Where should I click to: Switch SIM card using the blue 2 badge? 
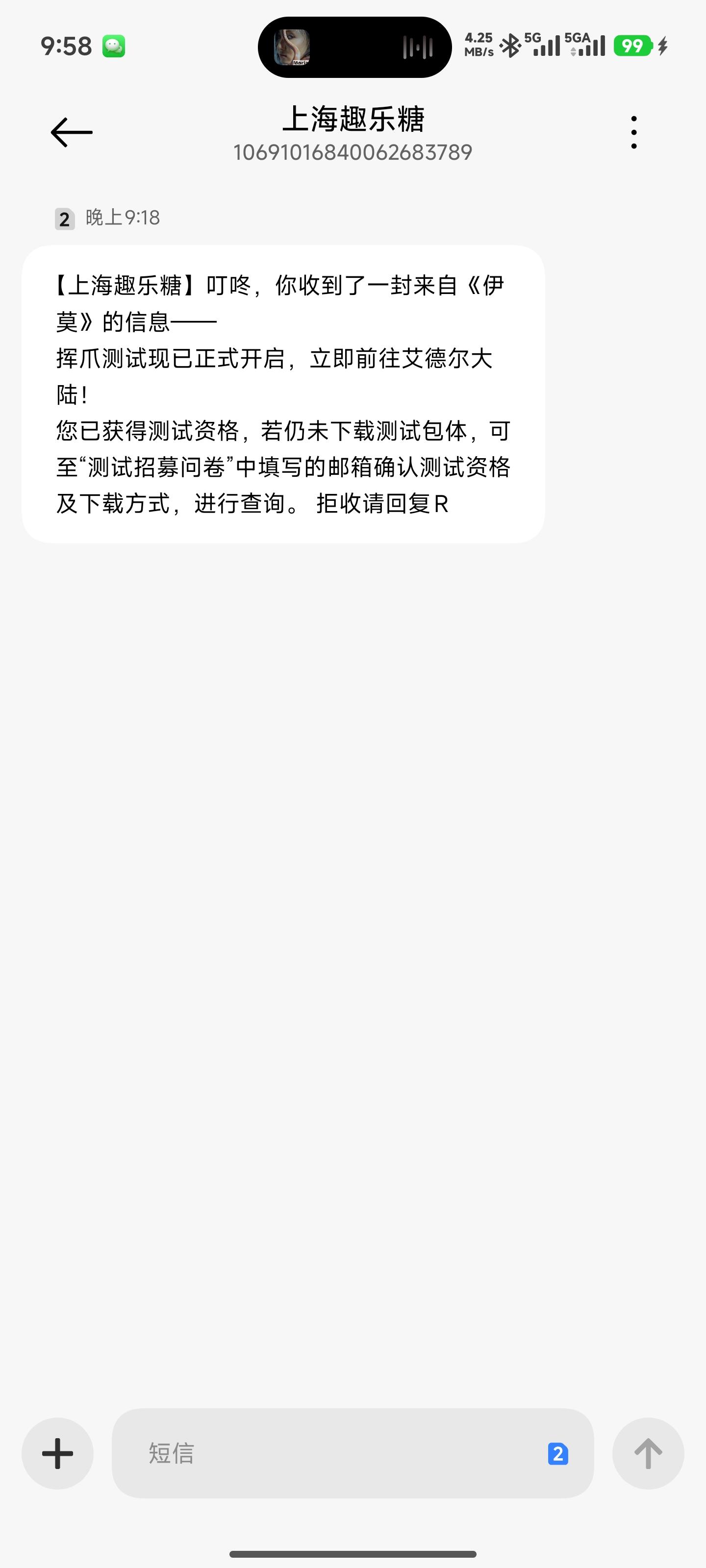click(557, 1453)
